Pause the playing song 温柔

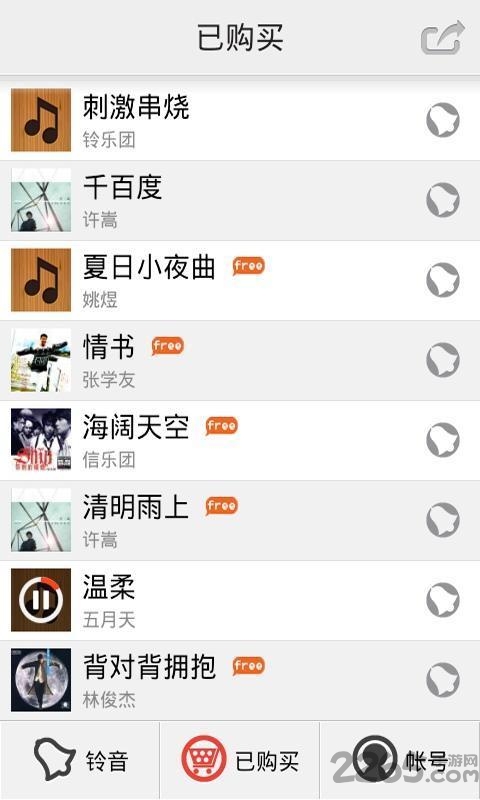pos(41,600)
